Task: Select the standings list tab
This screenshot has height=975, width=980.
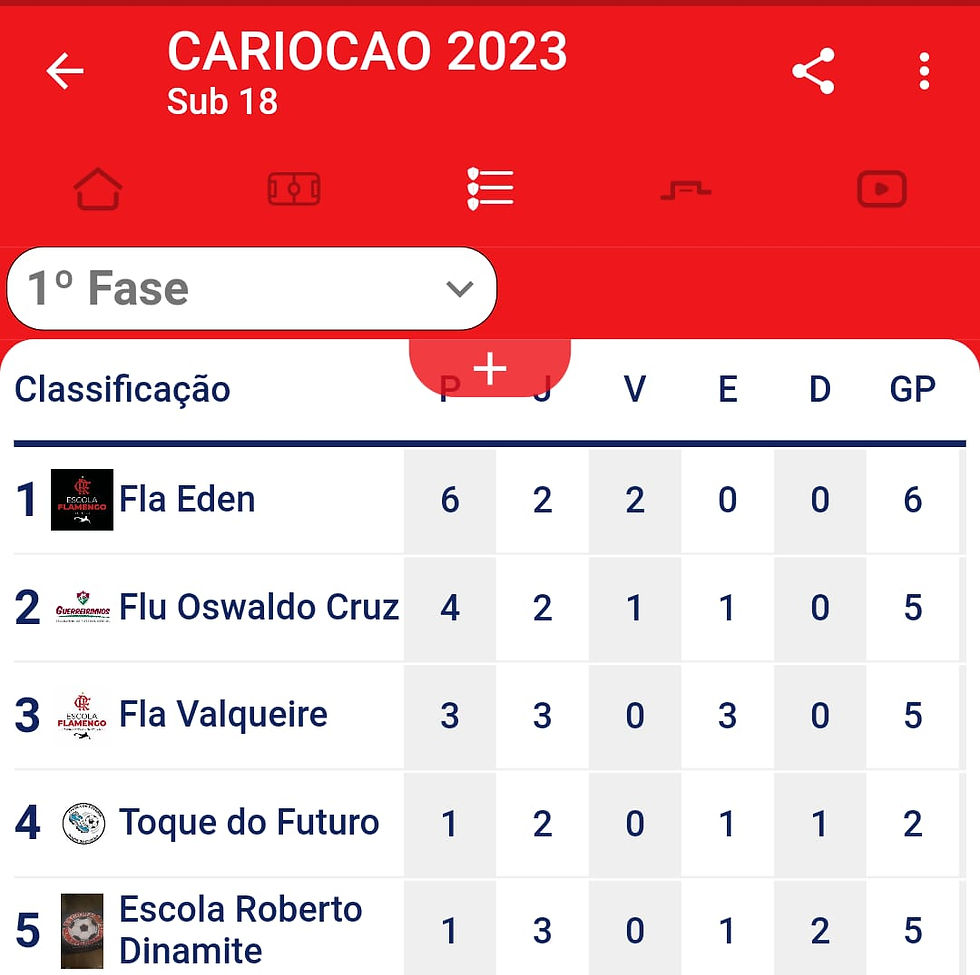Action: pyautogui.click(x=490, y=189)
